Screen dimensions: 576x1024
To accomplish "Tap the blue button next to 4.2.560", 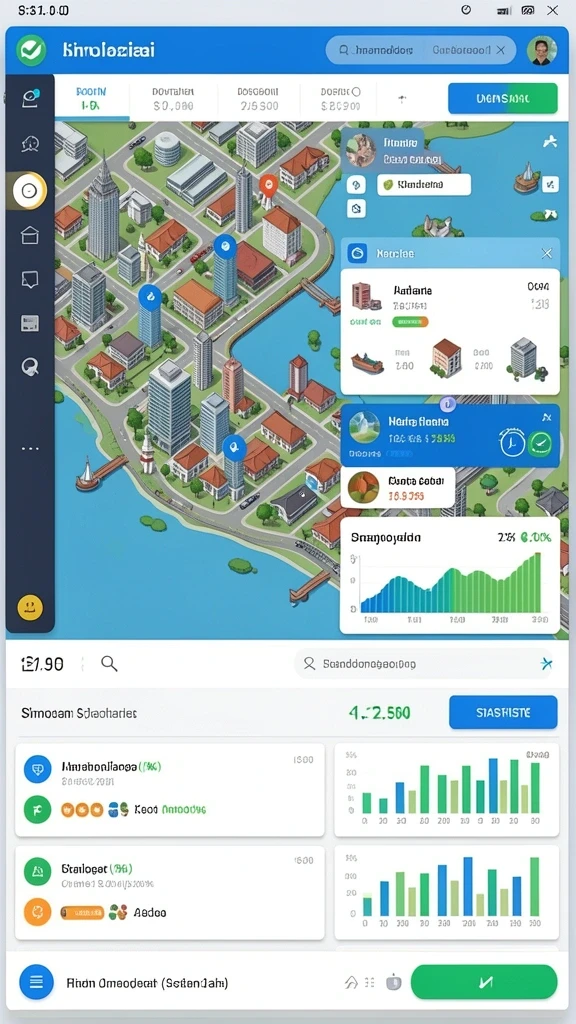I will [x=503, y=712].
